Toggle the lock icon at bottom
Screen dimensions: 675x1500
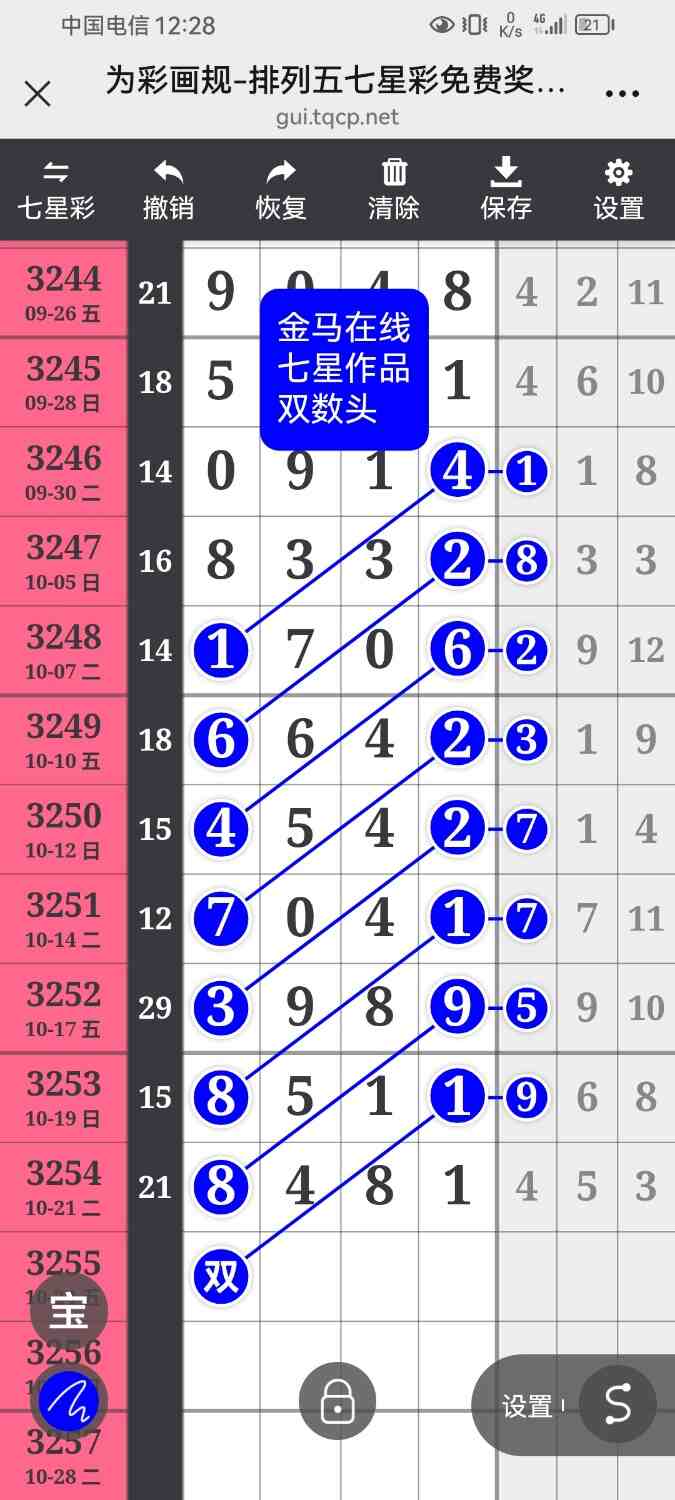pos(338,1403)
